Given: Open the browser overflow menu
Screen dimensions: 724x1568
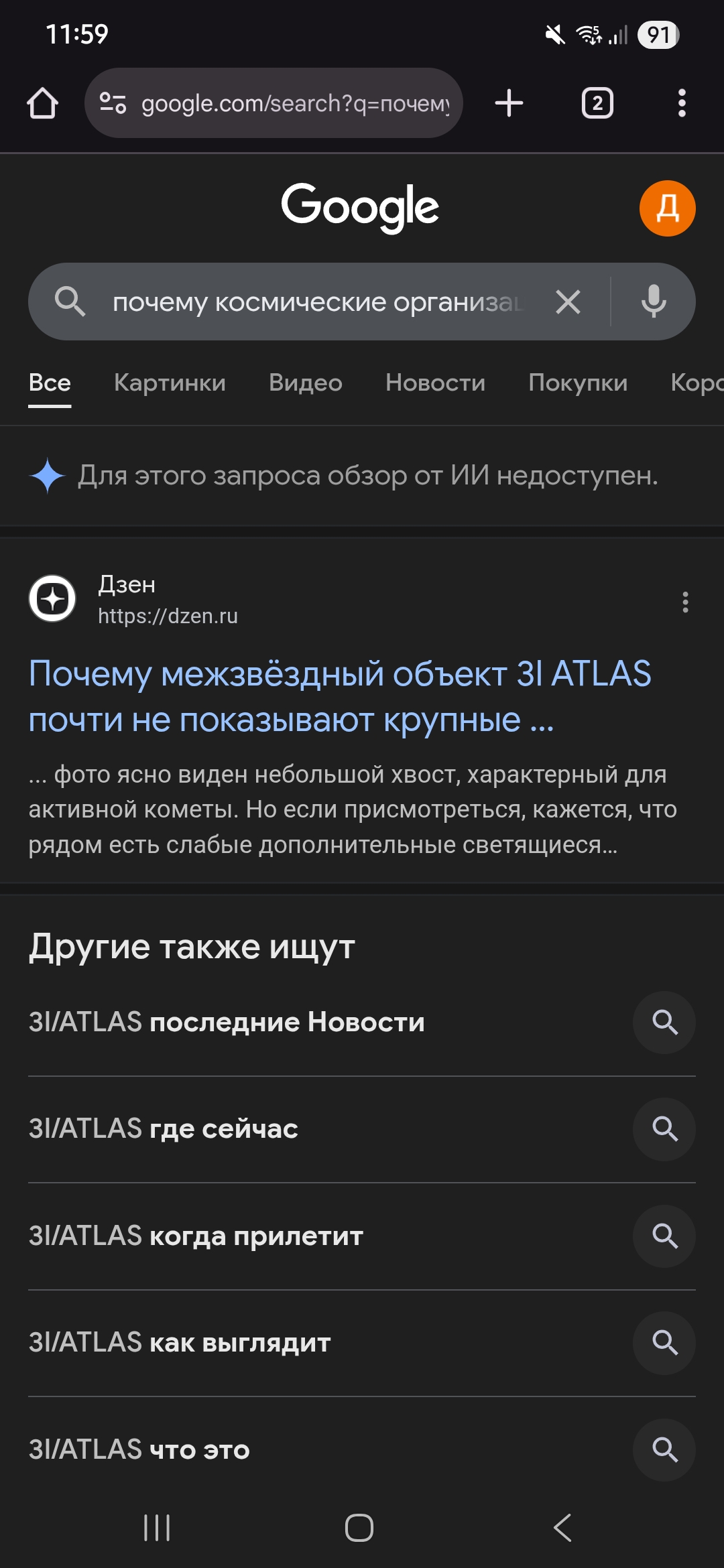Looking at the screenshot, I should pos(682,103).
